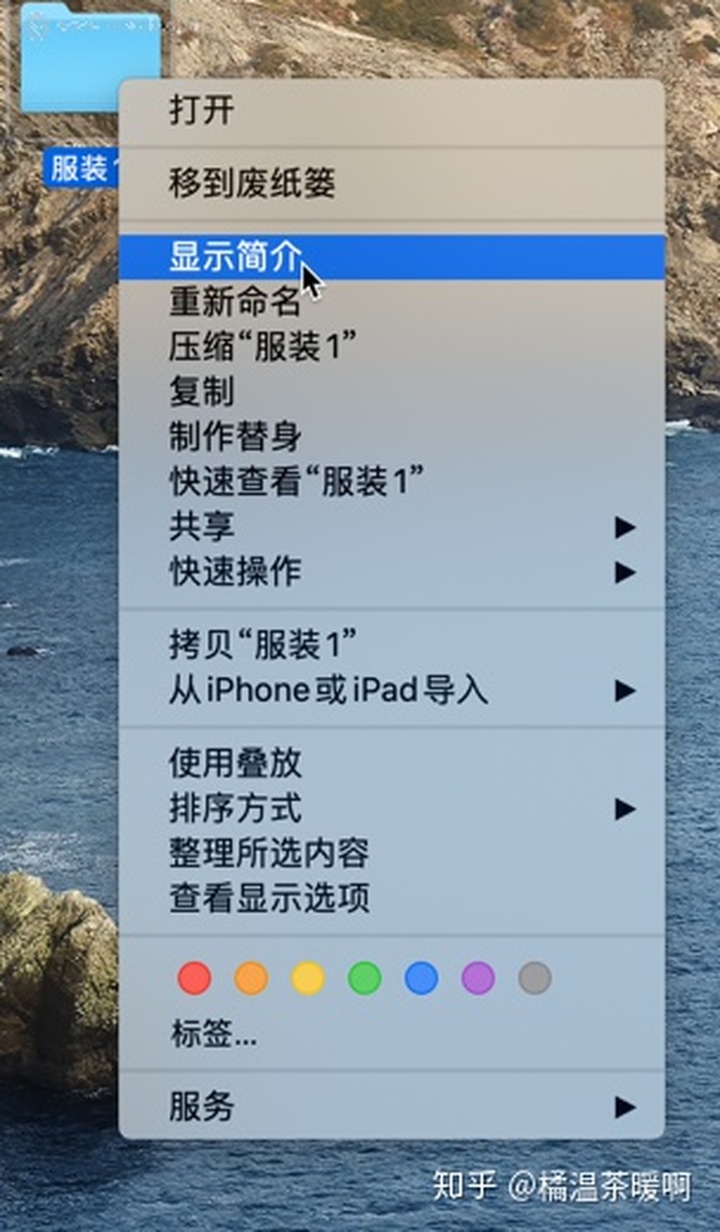The width and height of the screenshot is (720, 1232).
Task: Select 使用叠放 option
Action: [392, 764]
